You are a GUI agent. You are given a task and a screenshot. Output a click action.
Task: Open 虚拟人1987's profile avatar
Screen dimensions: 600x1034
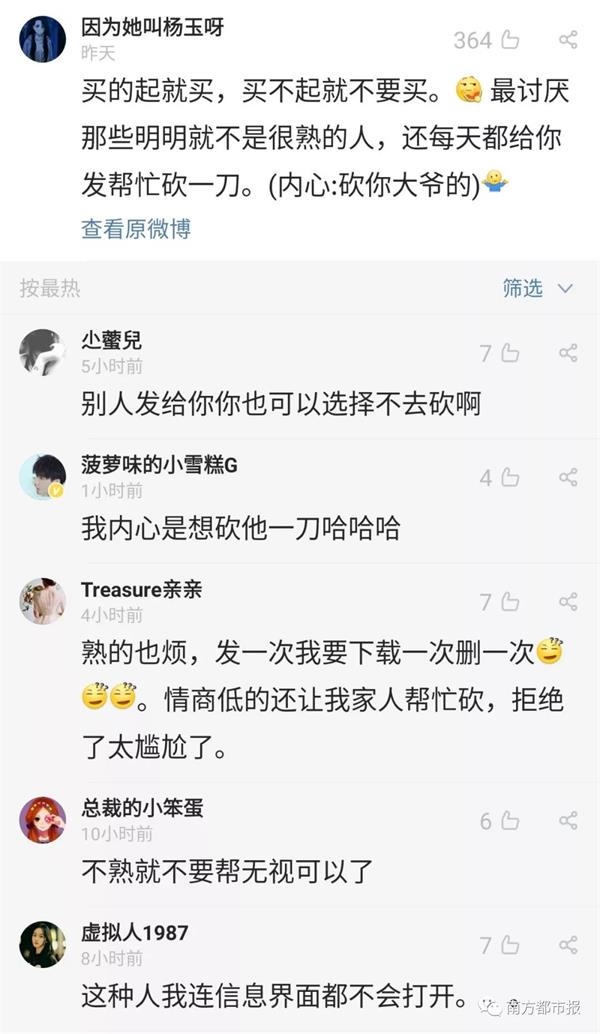point(42,944)
